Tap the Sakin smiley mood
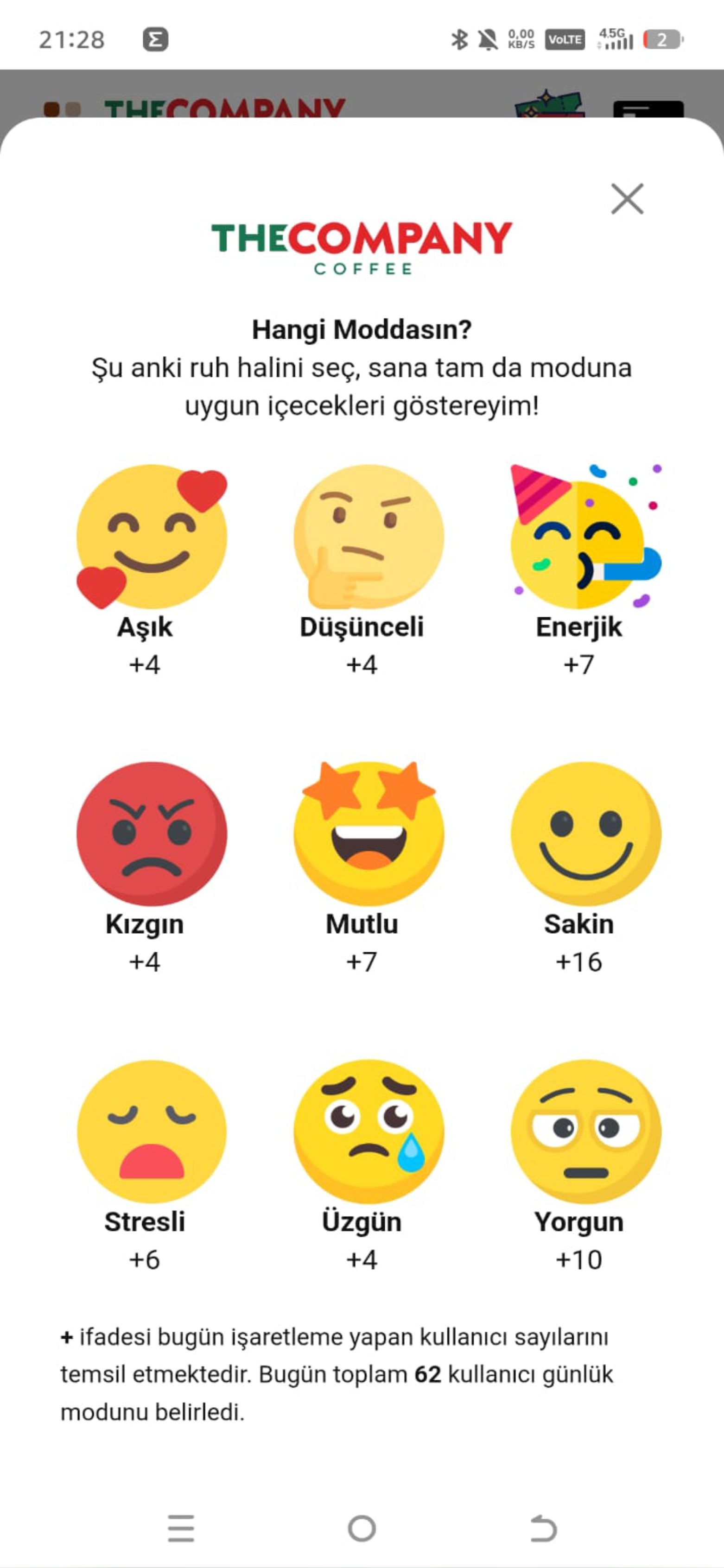The image size is (724, 1568). pyautogui.click(x=584, y=834)
